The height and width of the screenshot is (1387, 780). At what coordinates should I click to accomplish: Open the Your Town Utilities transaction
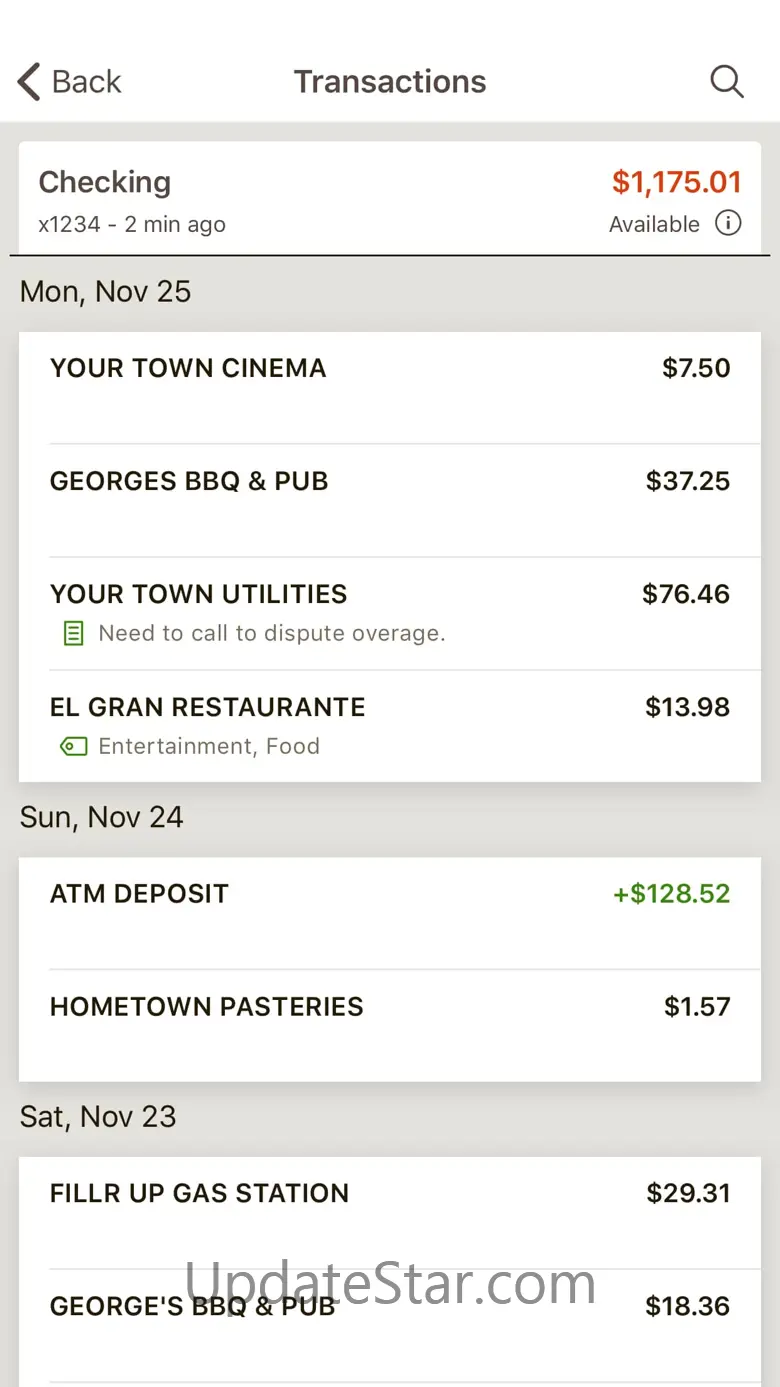coord(390,613)
